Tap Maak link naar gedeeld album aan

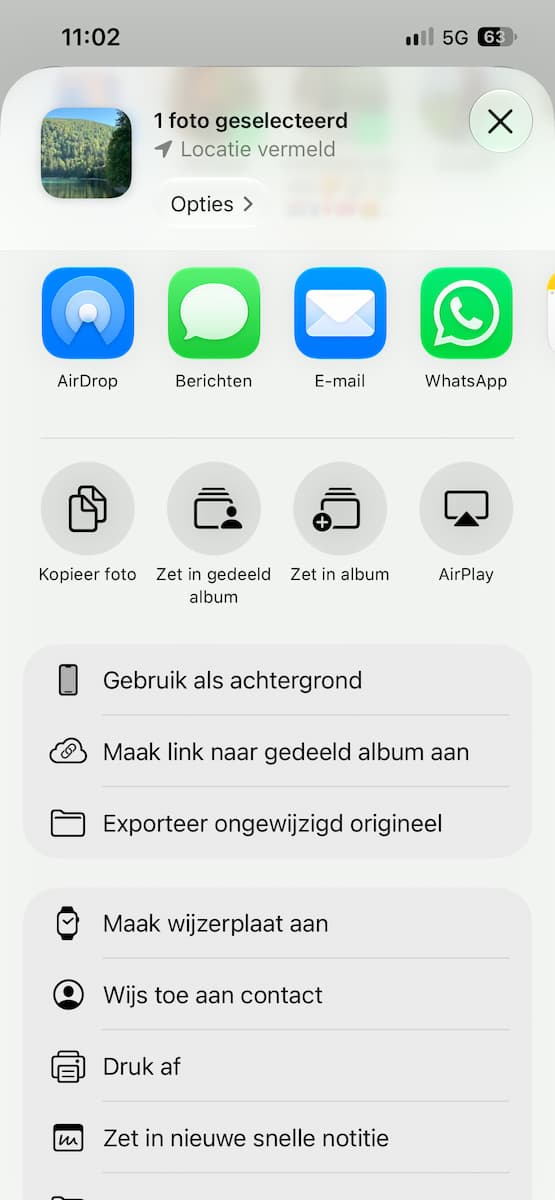(x=277, y=752)
